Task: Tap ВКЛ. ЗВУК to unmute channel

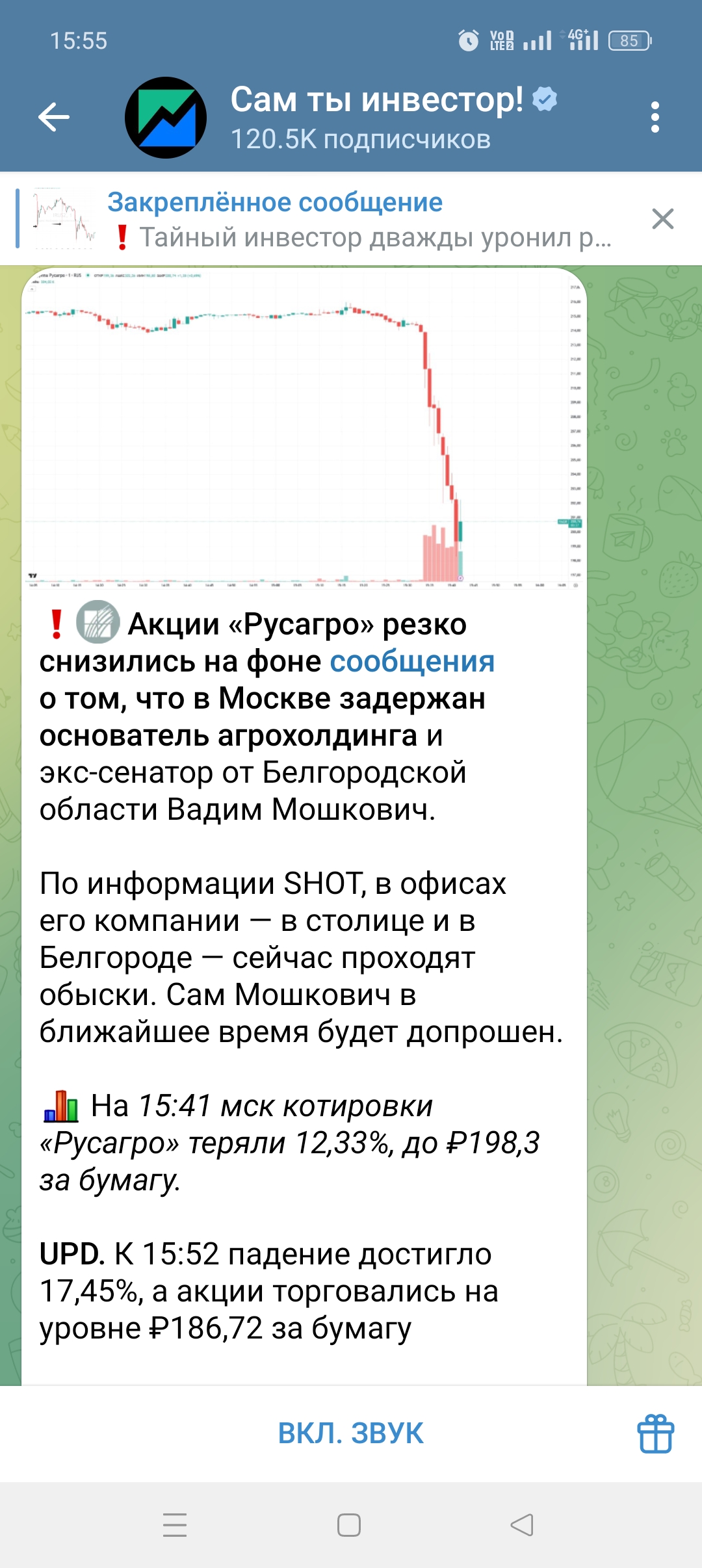Action: coord(351,1433)
